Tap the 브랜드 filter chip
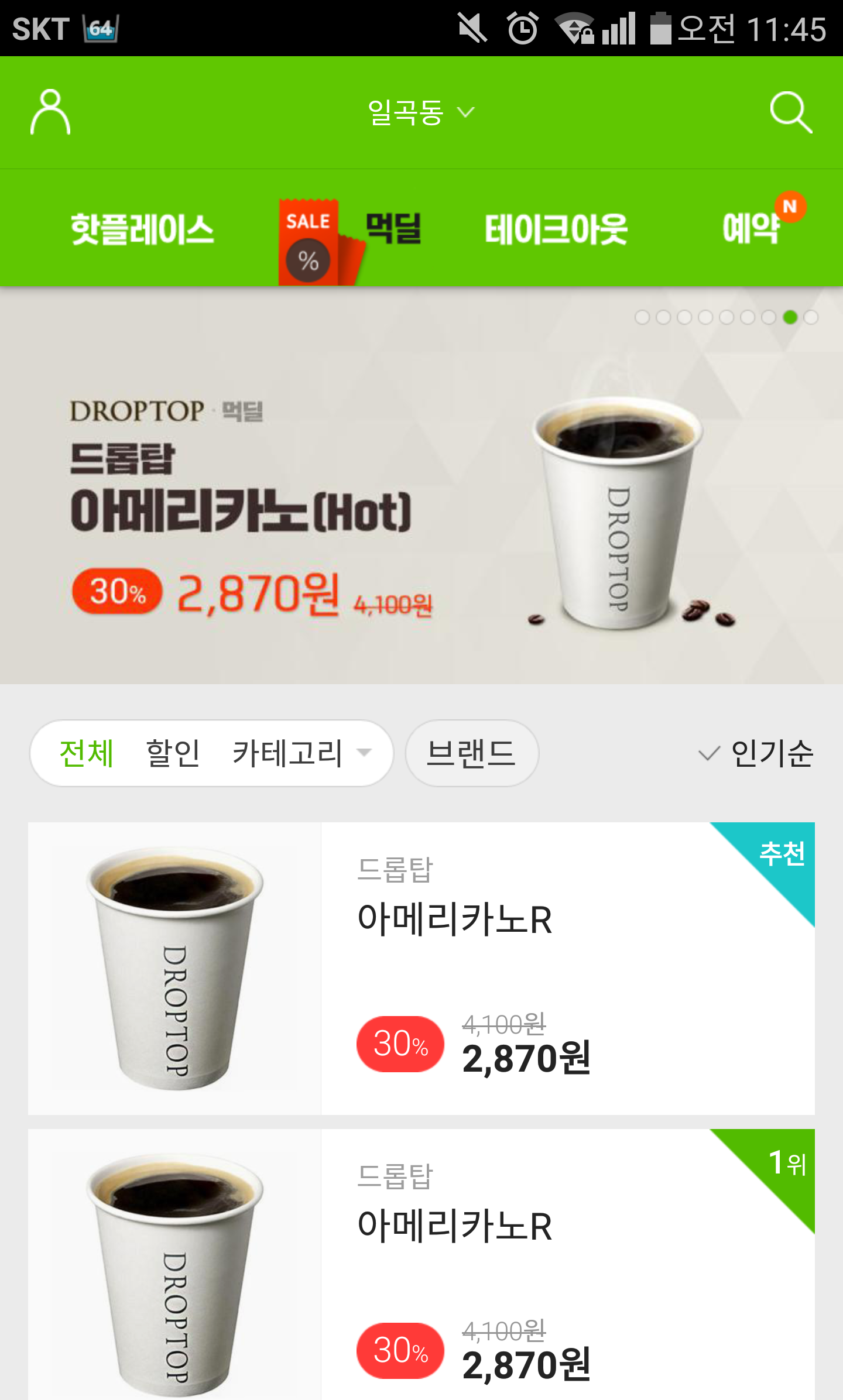 pyautogui.click(x=471, y=753)
